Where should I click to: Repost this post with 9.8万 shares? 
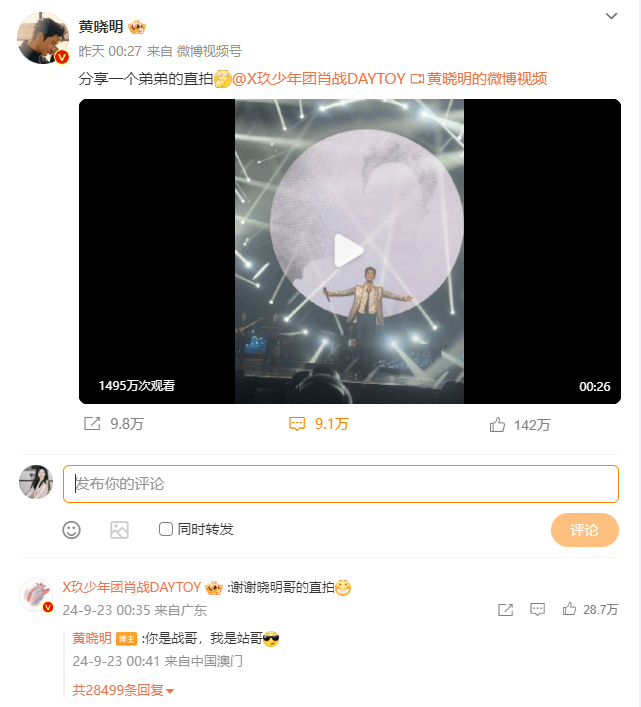tap(114, 424)
